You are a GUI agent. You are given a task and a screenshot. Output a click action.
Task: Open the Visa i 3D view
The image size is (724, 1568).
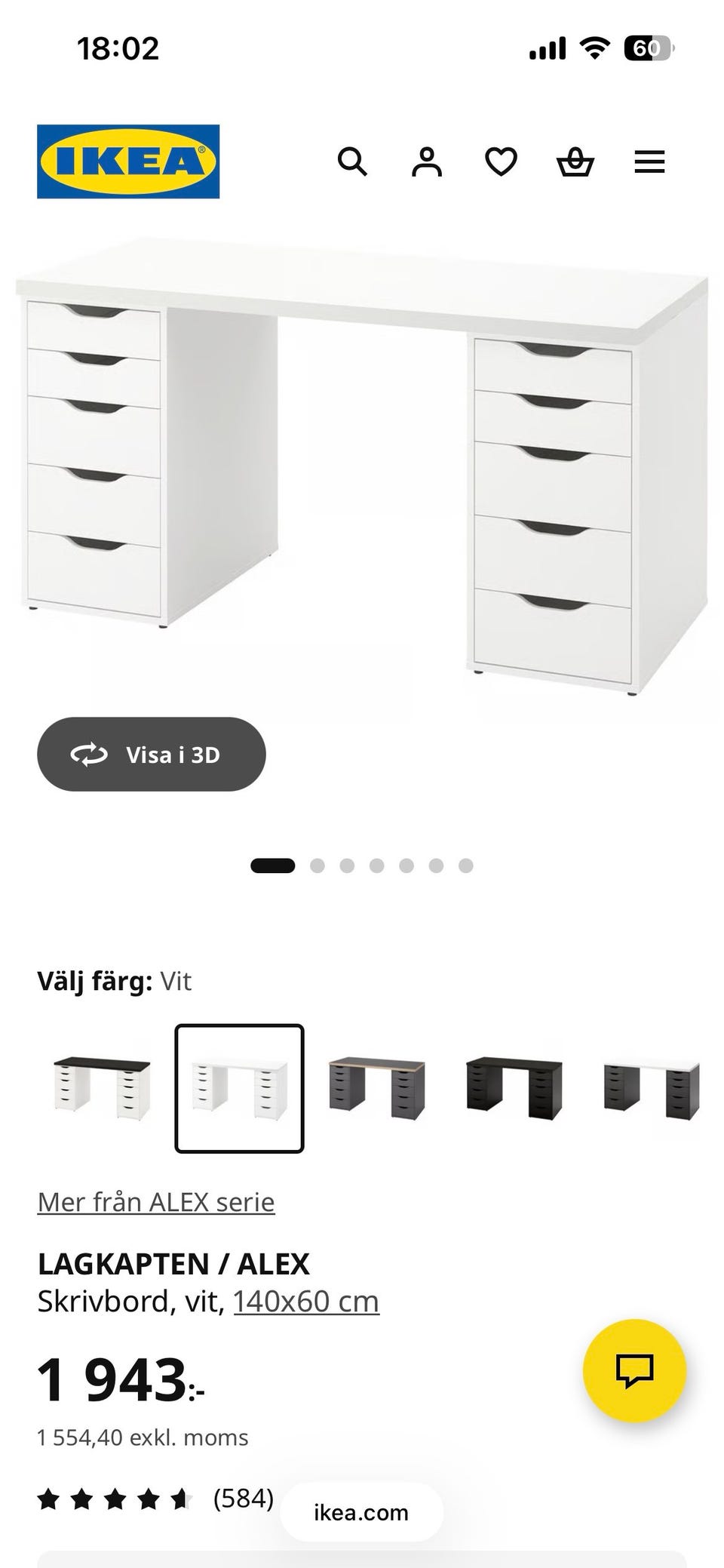[151, 754]
